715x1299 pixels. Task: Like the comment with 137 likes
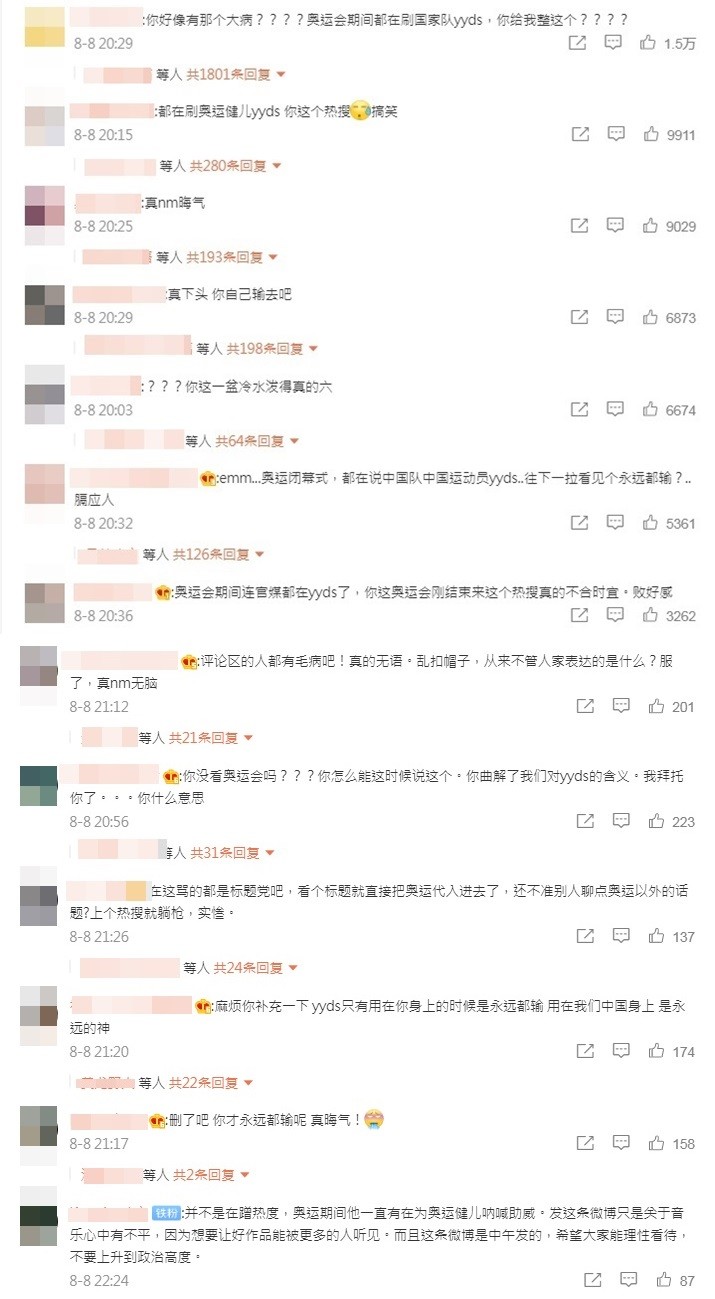click(656, 936)
